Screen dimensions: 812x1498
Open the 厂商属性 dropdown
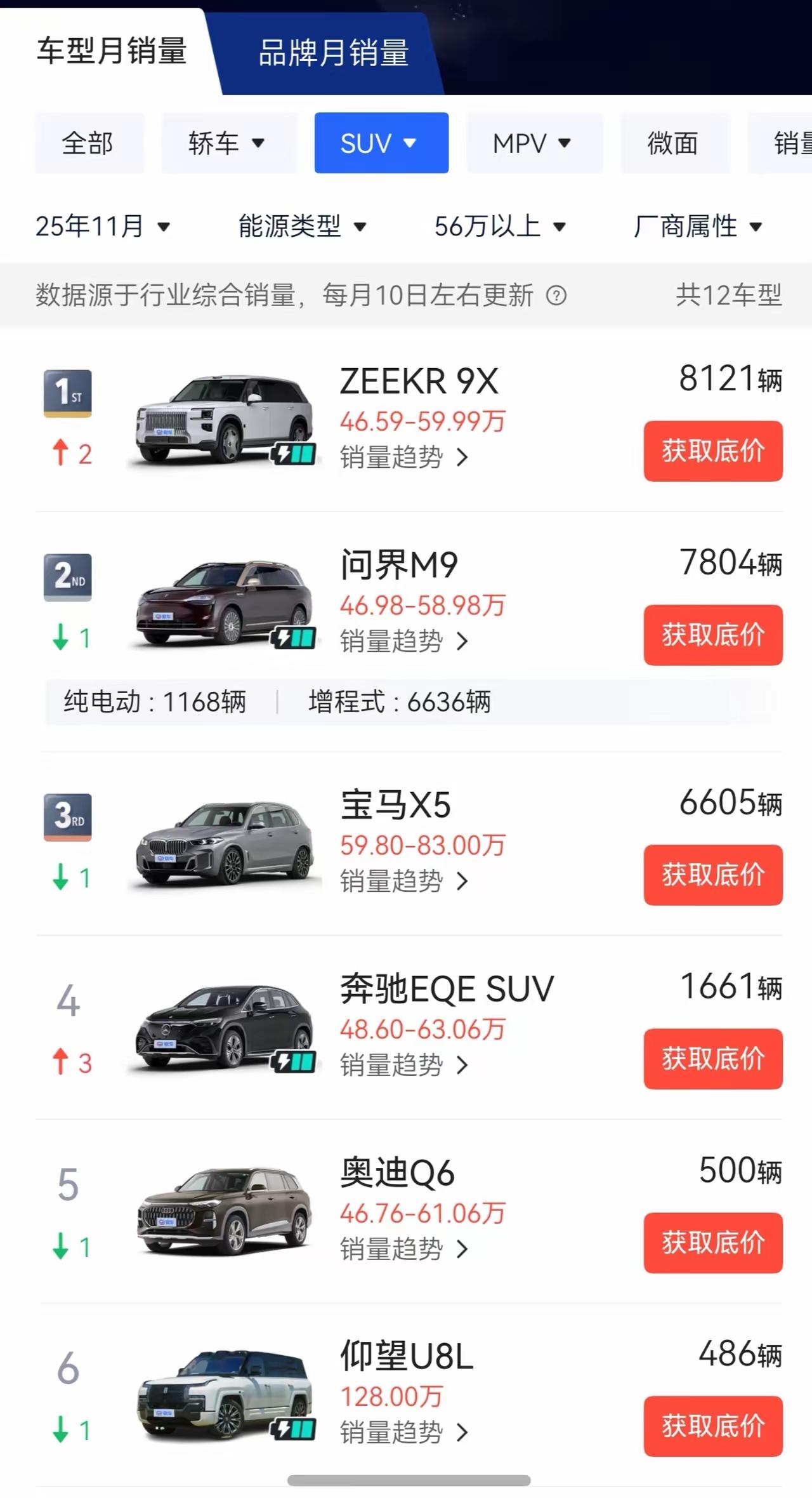point(697,226)
